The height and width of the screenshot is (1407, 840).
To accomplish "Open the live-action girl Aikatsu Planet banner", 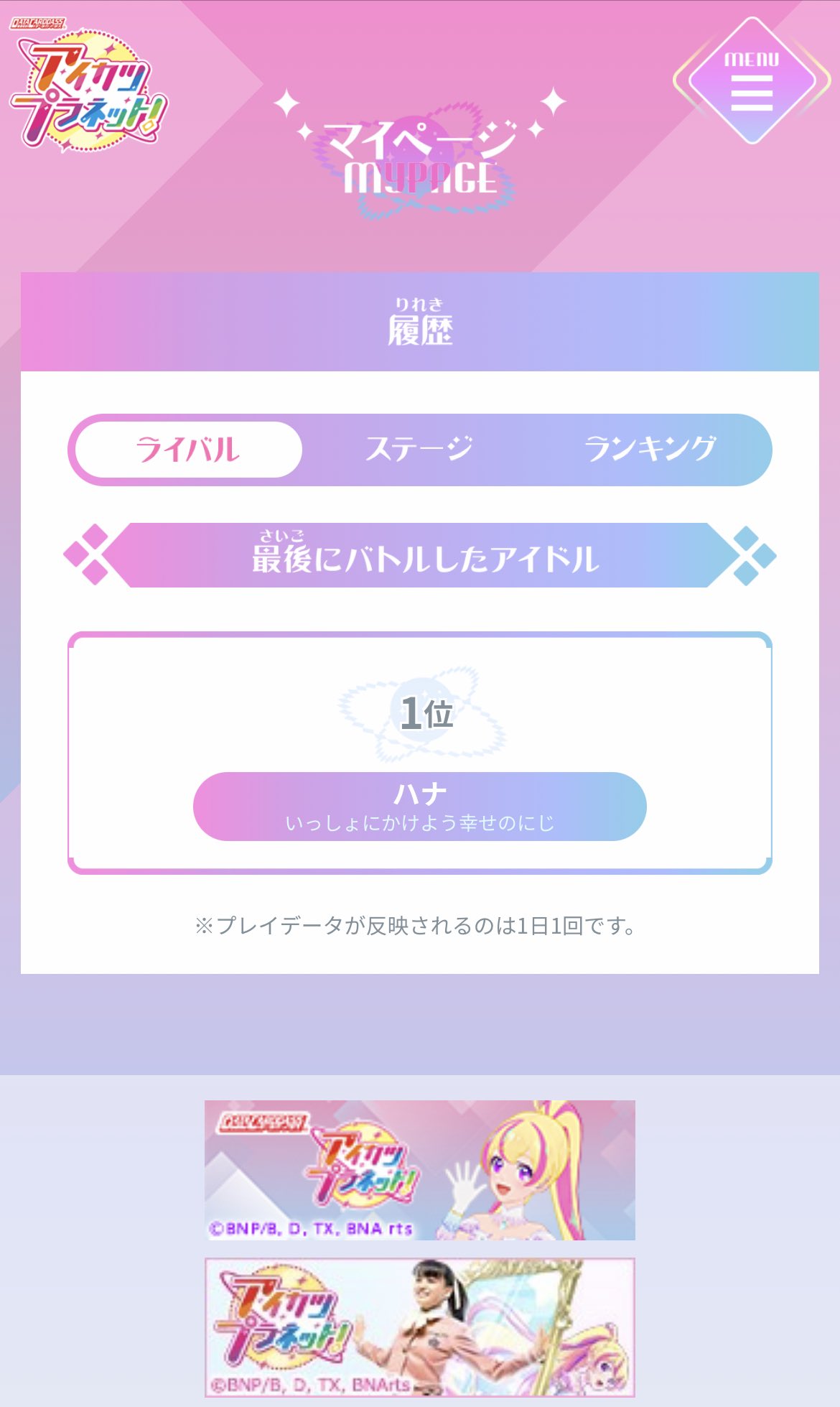I will [x=420, y=1327].
